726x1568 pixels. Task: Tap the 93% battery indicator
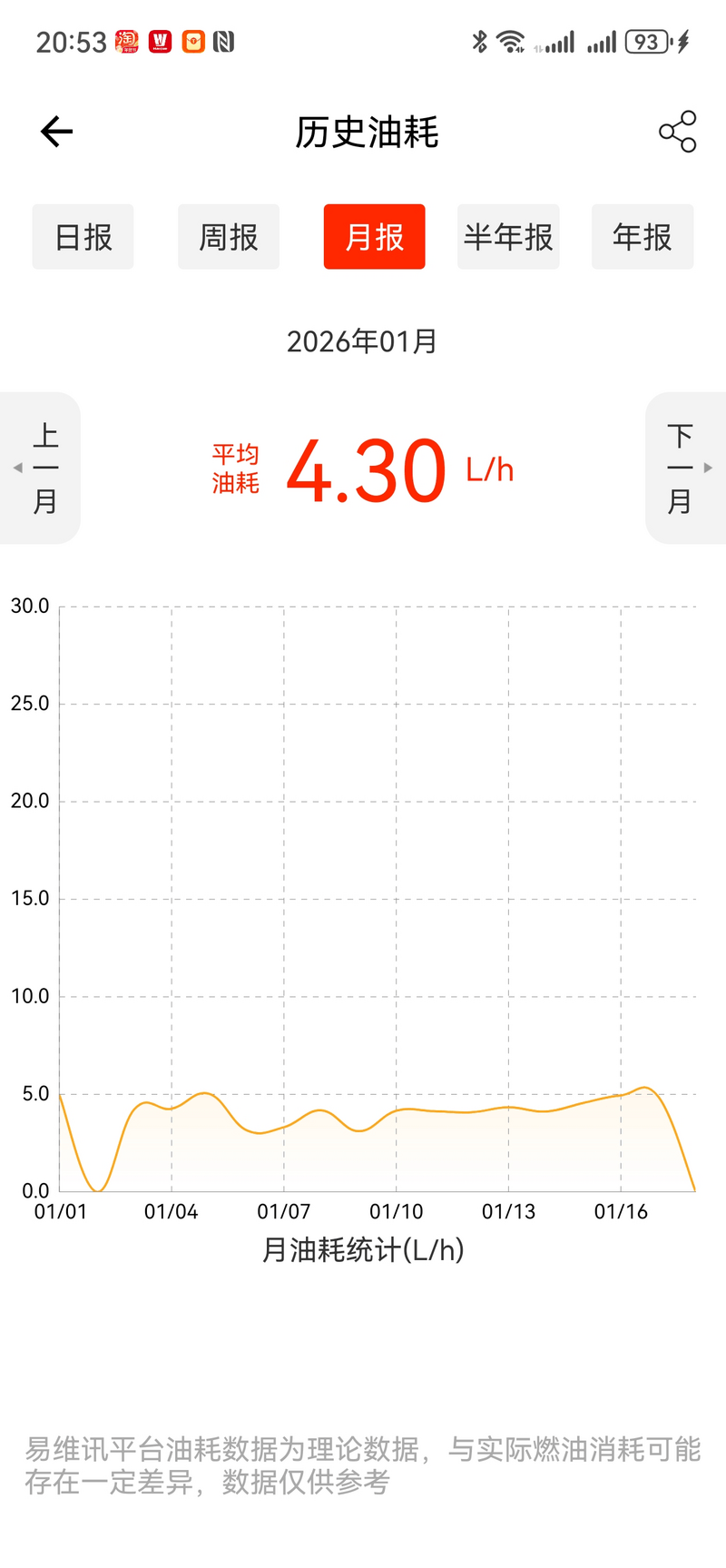[647, 40]
